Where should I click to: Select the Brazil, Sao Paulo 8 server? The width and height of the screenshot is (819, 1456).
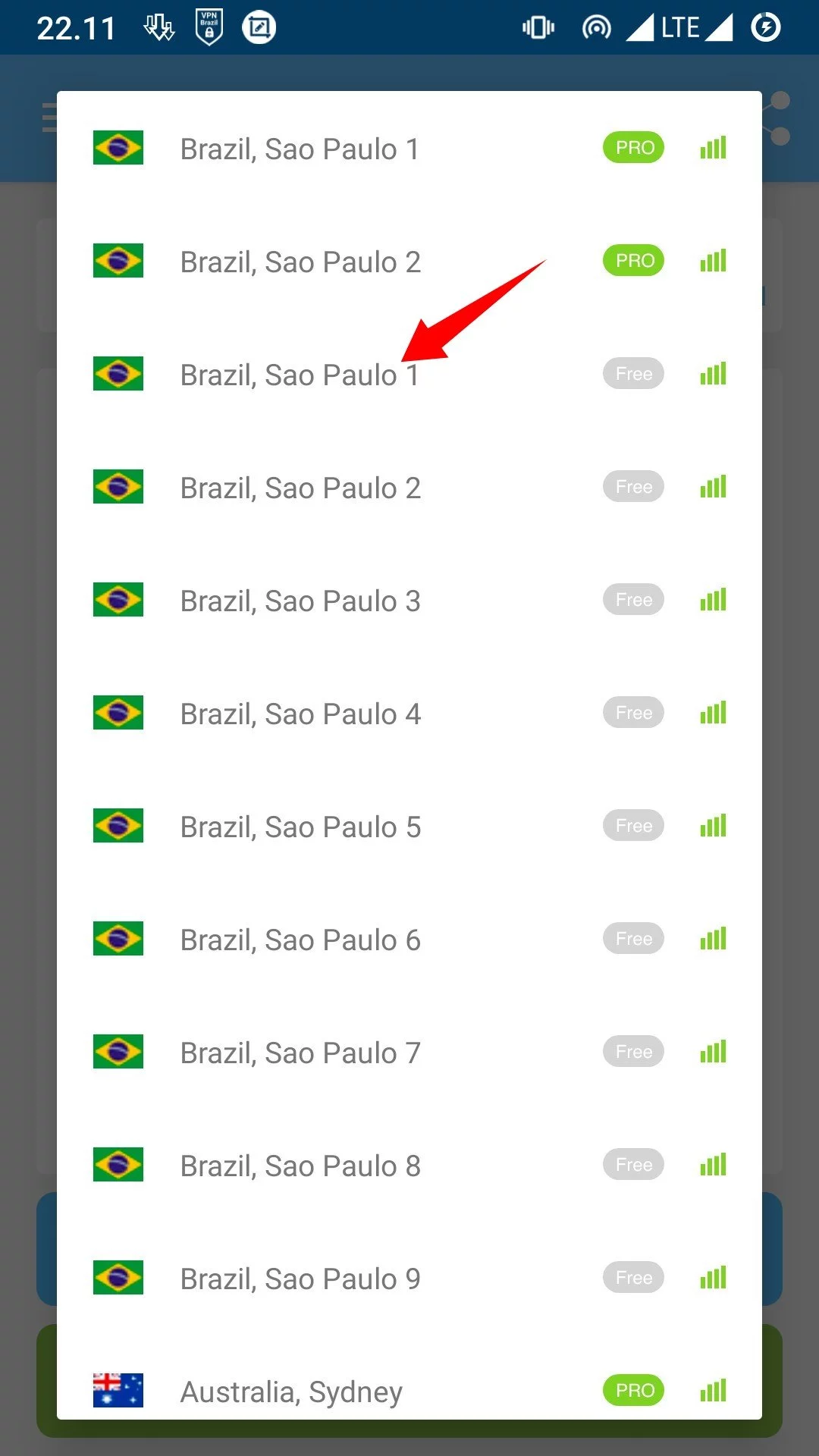pos(300,1165)
